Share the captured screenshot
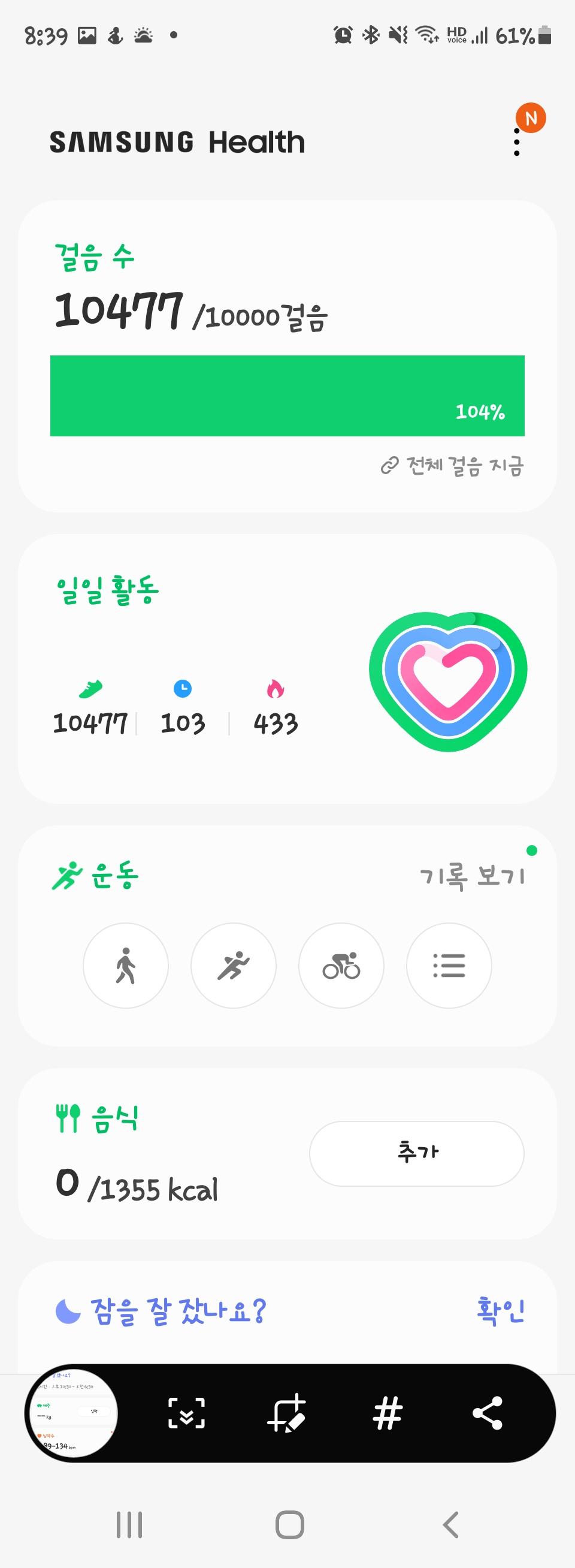 point(488,1412)
